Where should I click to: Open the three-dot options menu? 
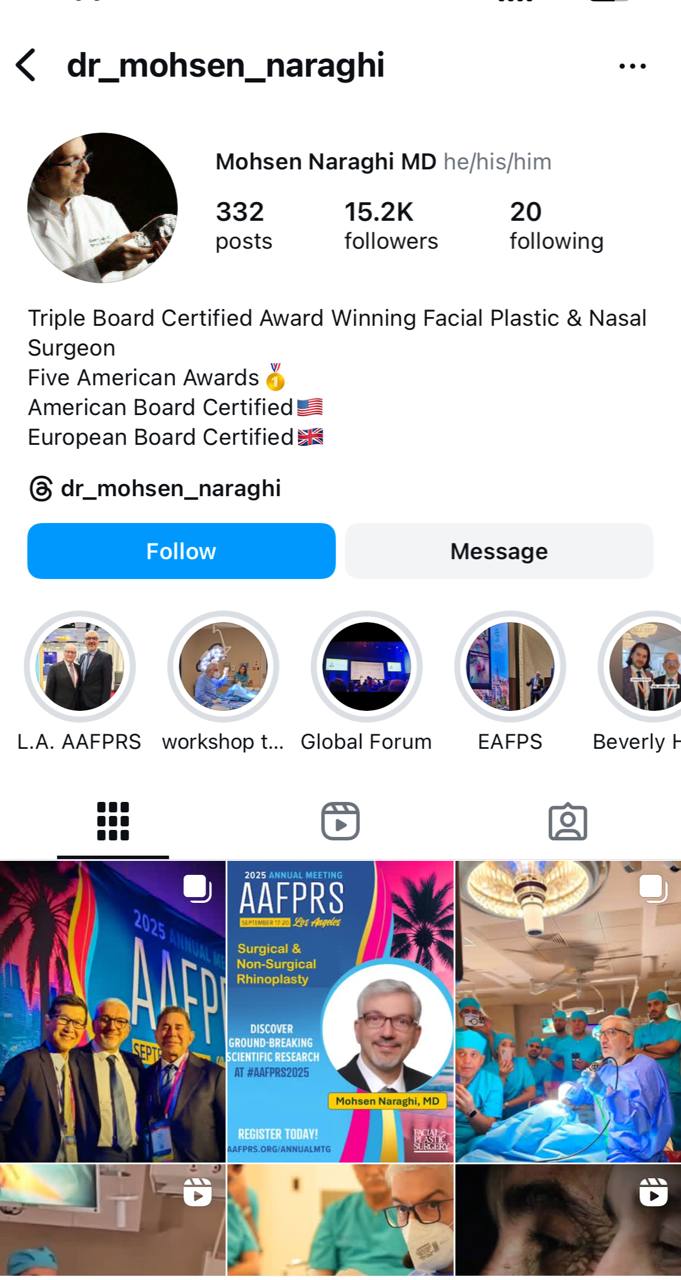[632, 66]
